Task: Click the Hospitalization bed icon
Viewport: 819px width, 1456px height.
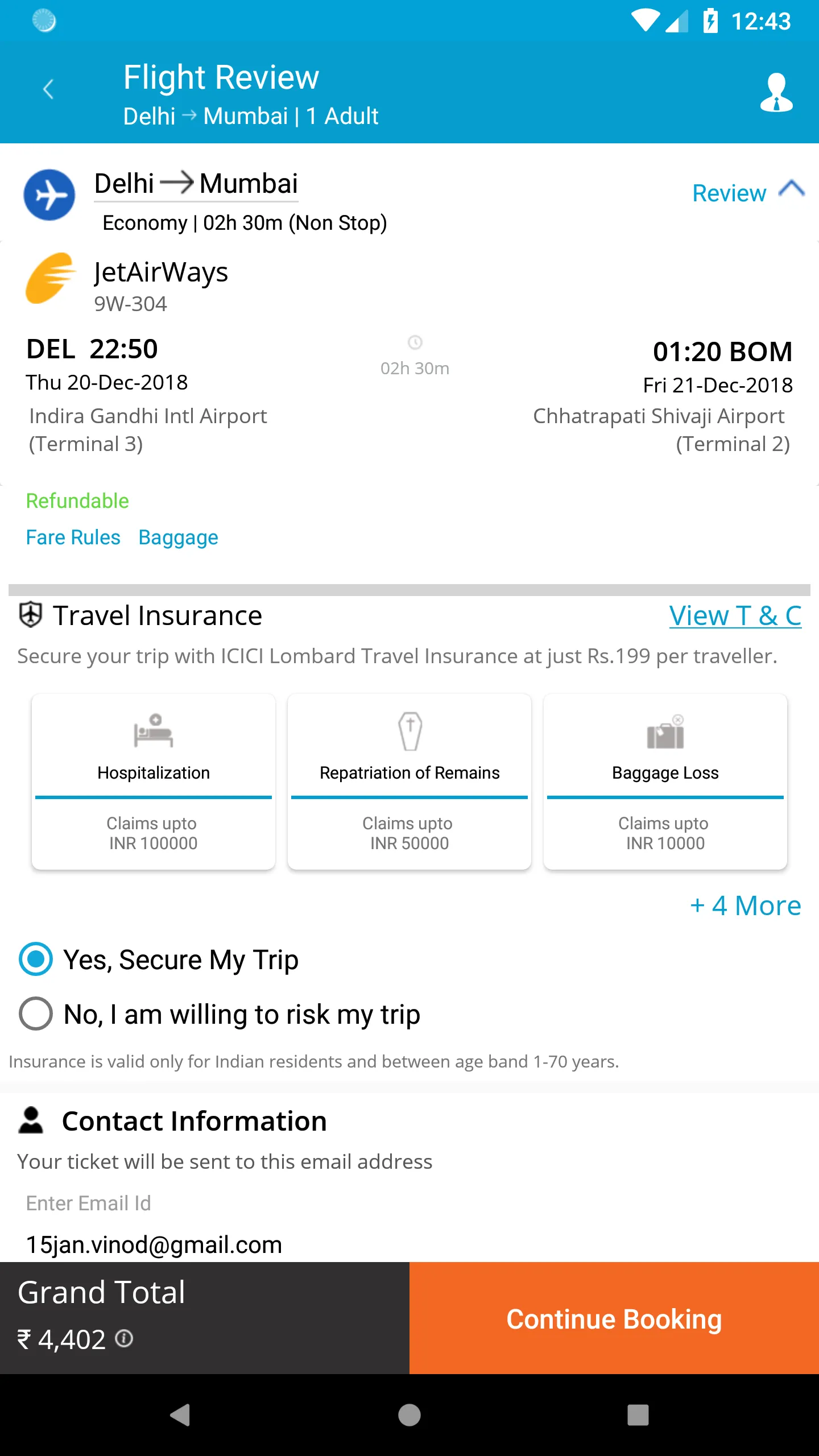Action: (153, 733)
